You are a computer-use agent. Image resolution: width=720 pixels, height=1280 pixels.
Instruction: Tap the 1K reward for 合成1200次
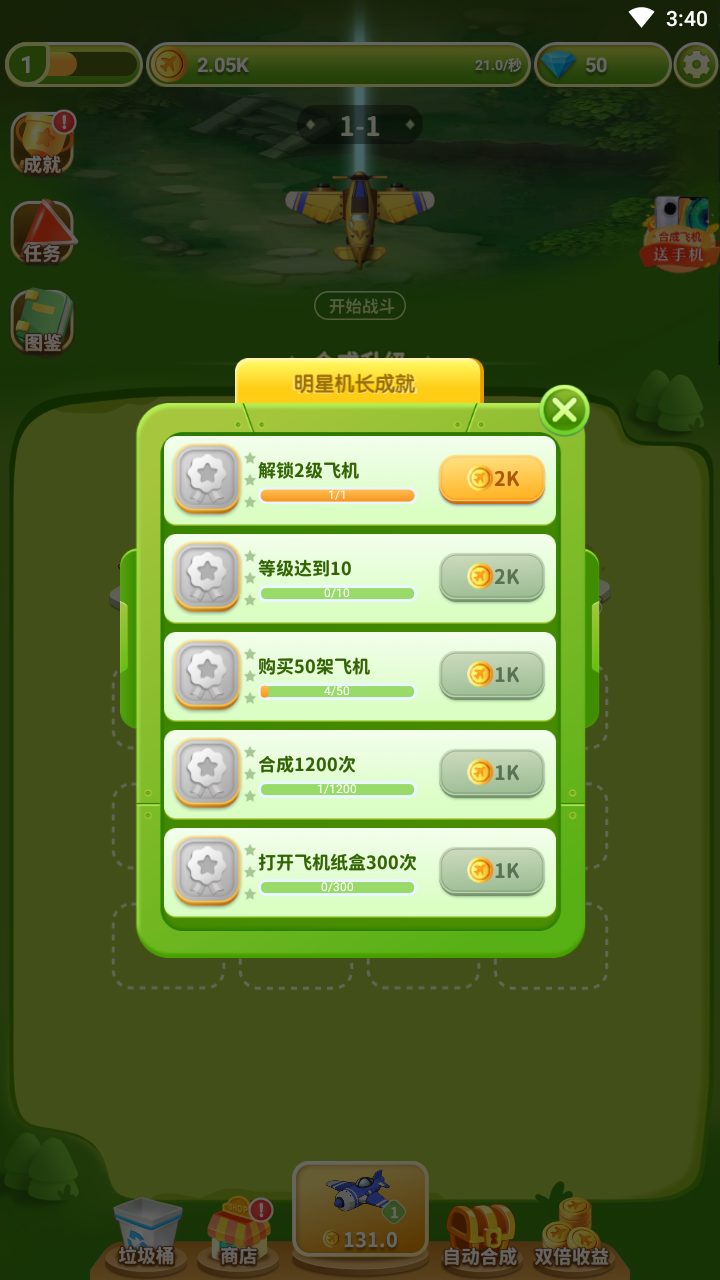point(492,773)
